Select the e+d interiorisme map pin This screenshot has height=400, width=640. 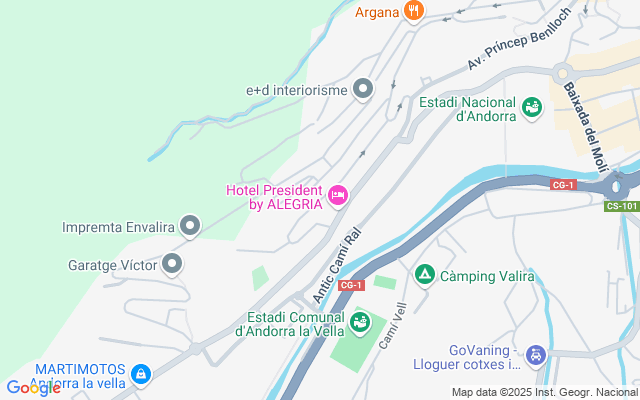tap(363, 90)
